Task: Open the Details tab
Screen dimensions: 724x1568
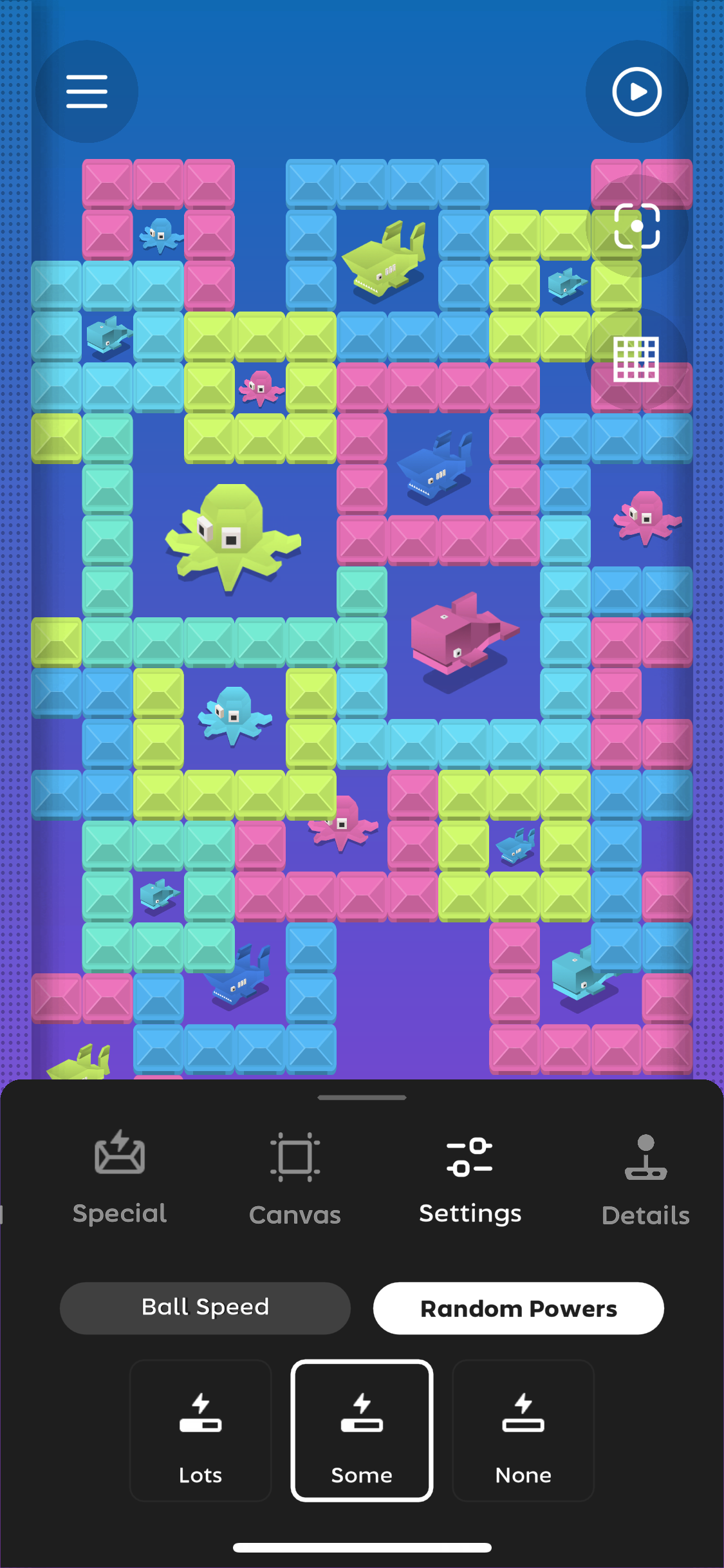Action: (x=645, y=1178)
